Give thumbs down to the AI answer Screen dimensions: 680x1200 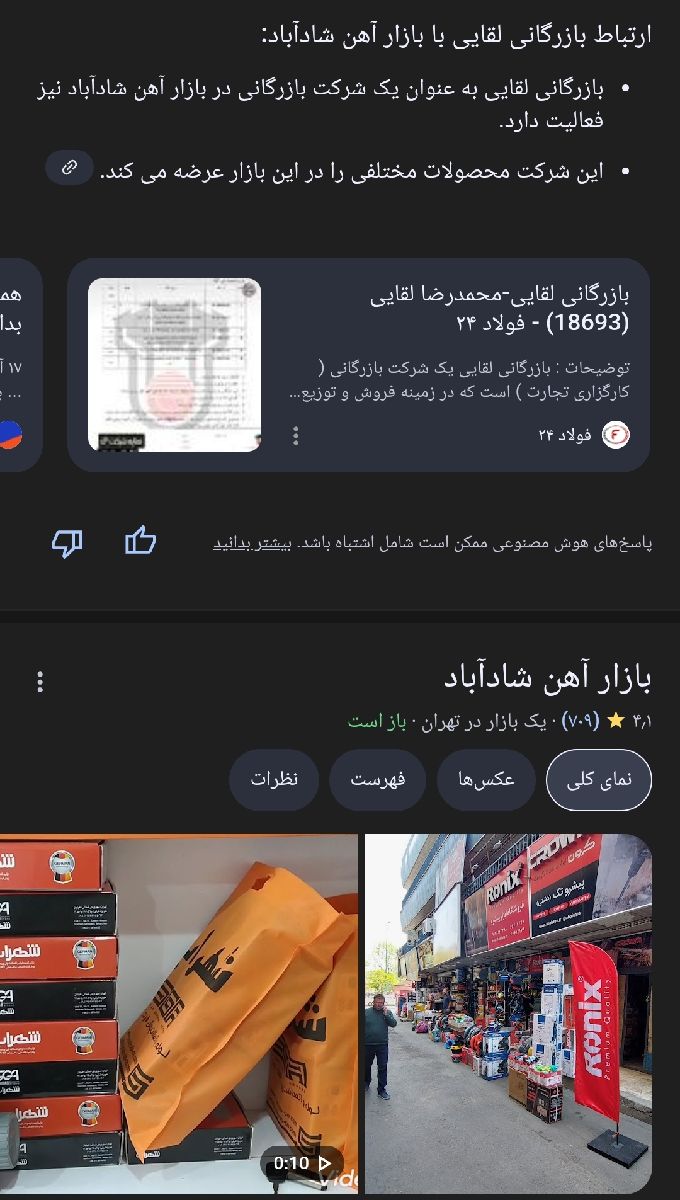67,542
